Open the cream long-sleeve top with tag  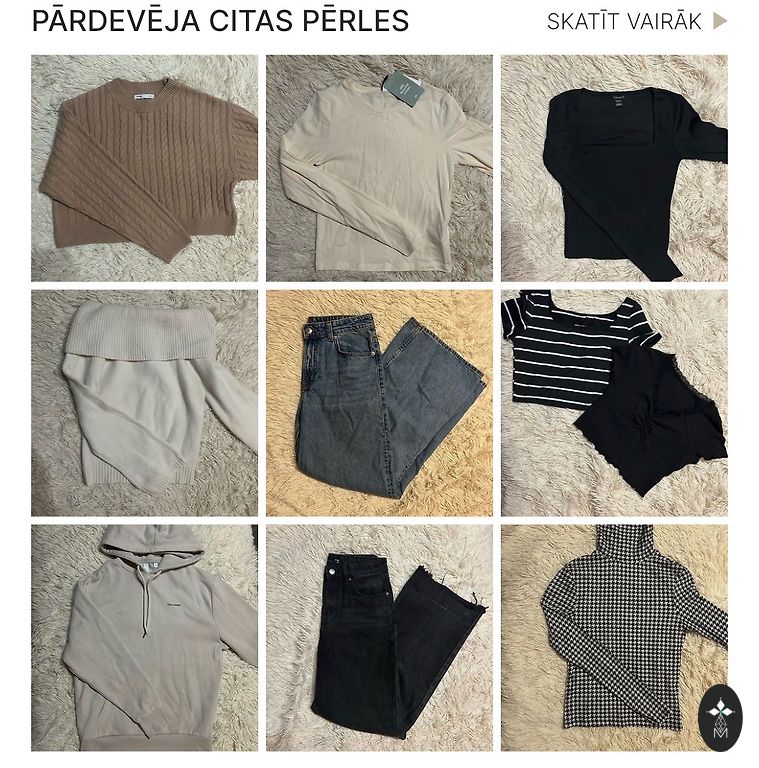[x=379, y=167]
